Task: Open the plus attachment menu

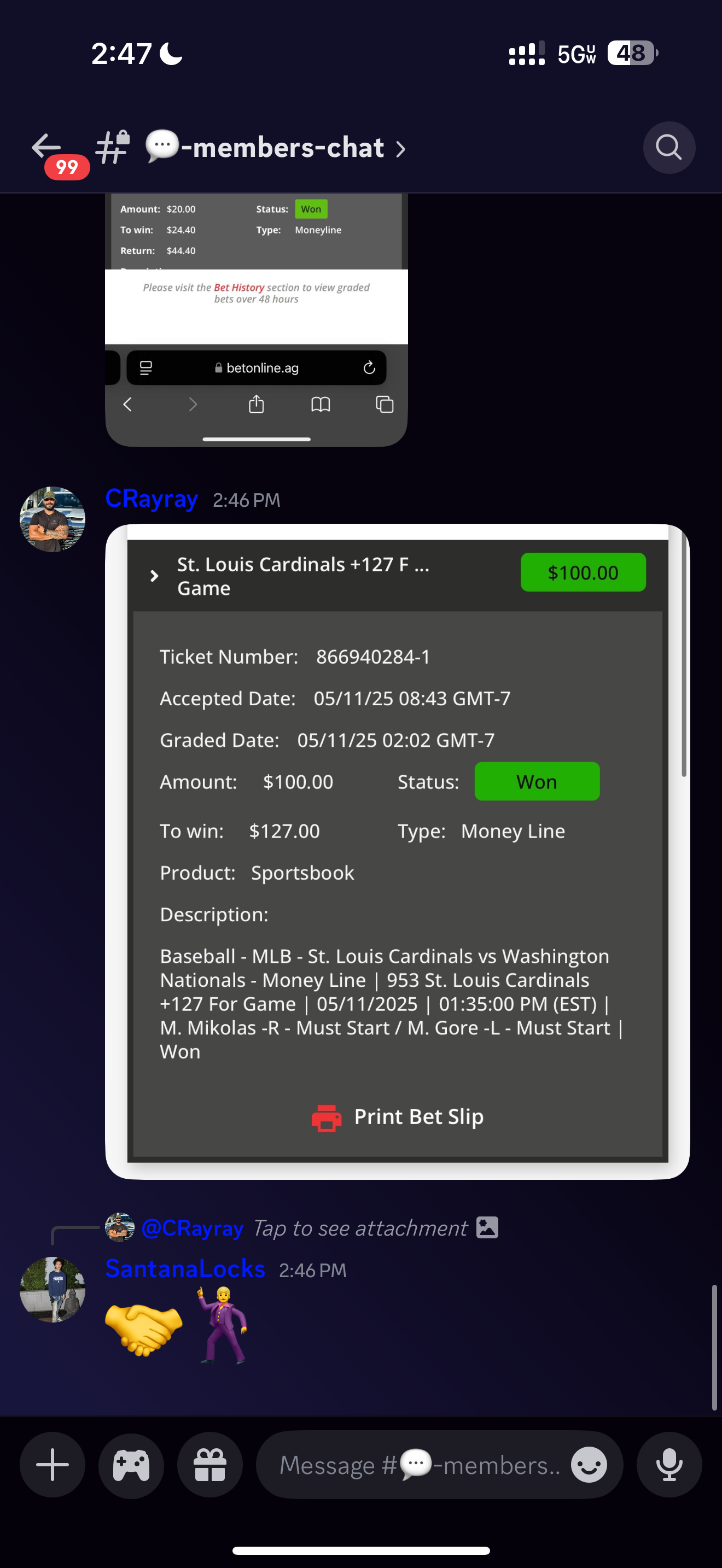Action: point(53,1465)
